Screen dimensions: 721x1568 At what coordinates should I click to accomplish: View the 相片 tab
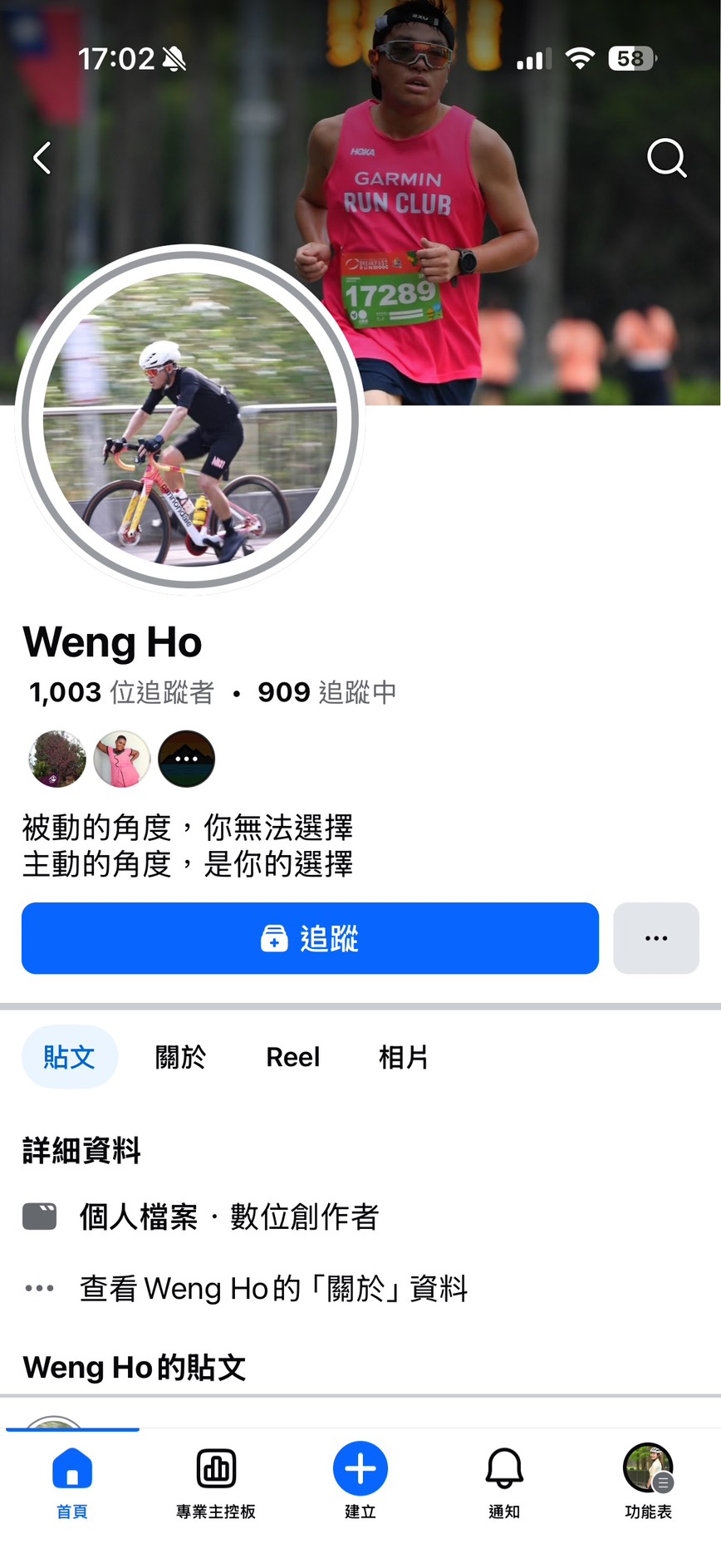(x=403, y=1056)
